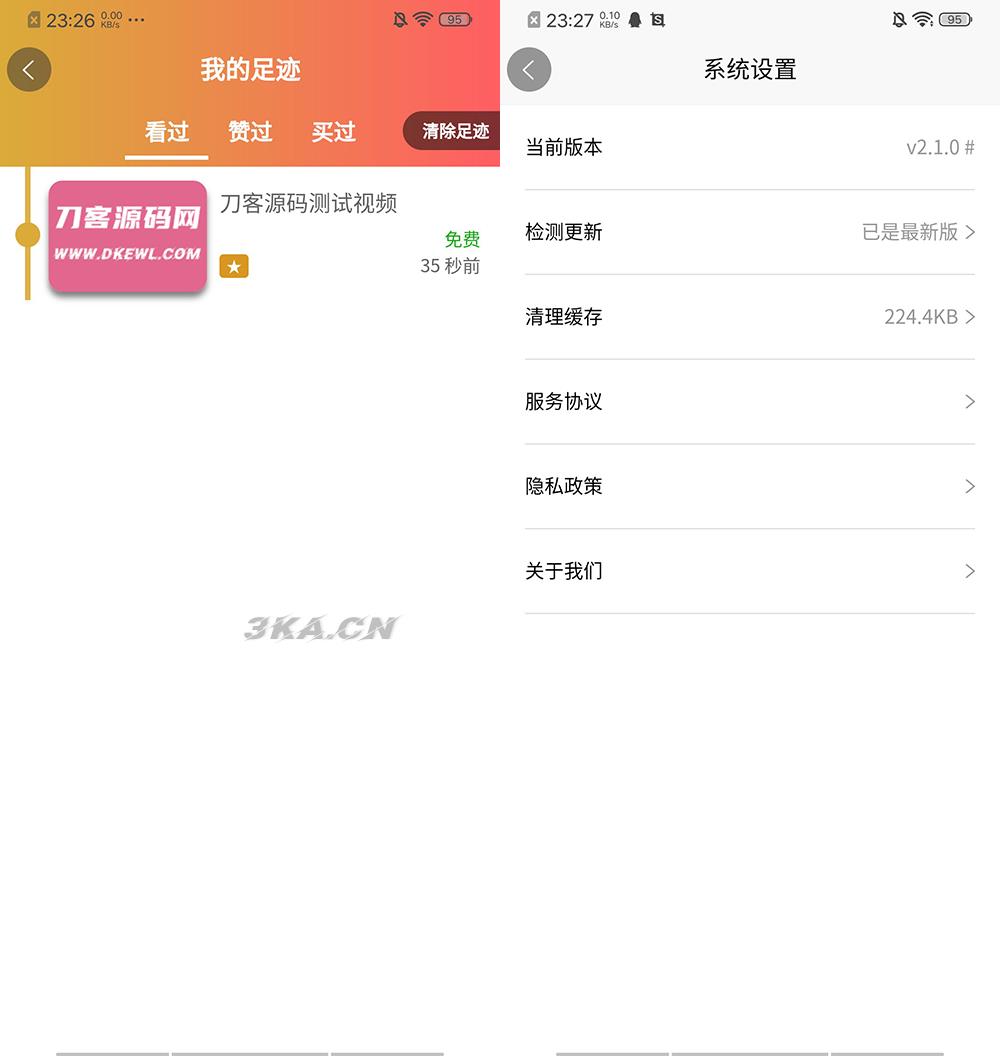1000x1056 pixels.
Task: Go back from the 系统设置 page
Action: (x=529, y=70)
